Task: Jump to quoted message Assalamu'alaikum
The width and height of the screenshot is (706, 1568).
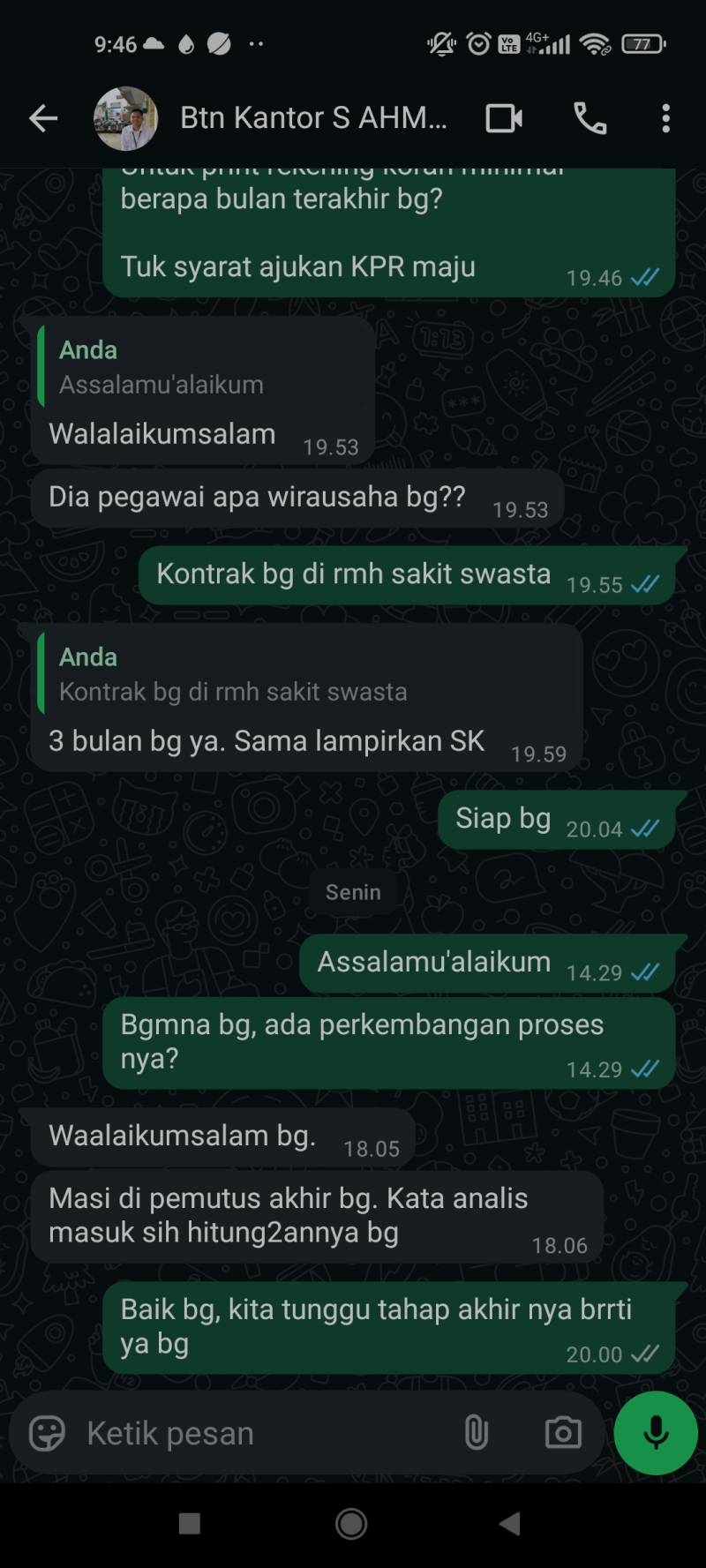Action: tap(205, 368)
